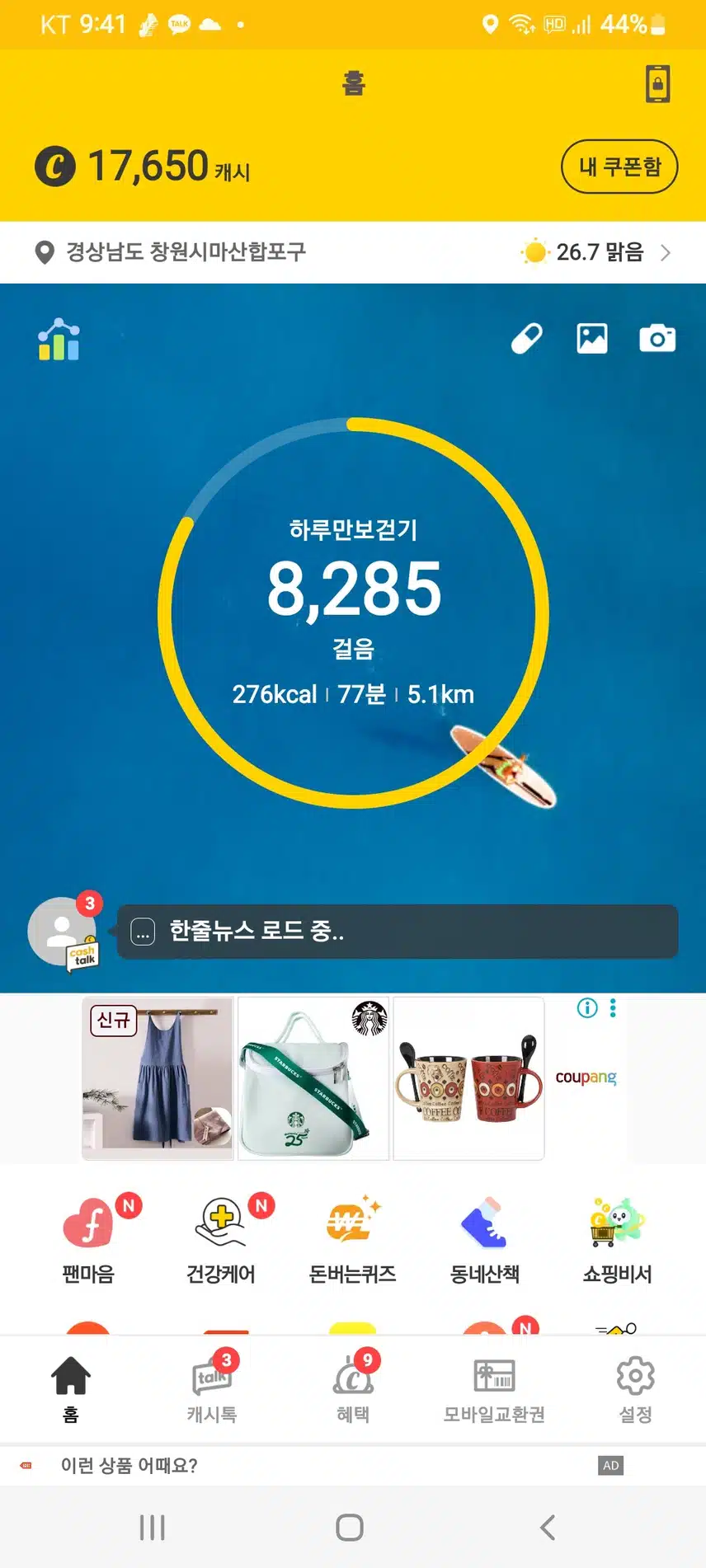View the blue apron dress product ad
The height and width of the screenshot is (1568, 706).
158,1078
